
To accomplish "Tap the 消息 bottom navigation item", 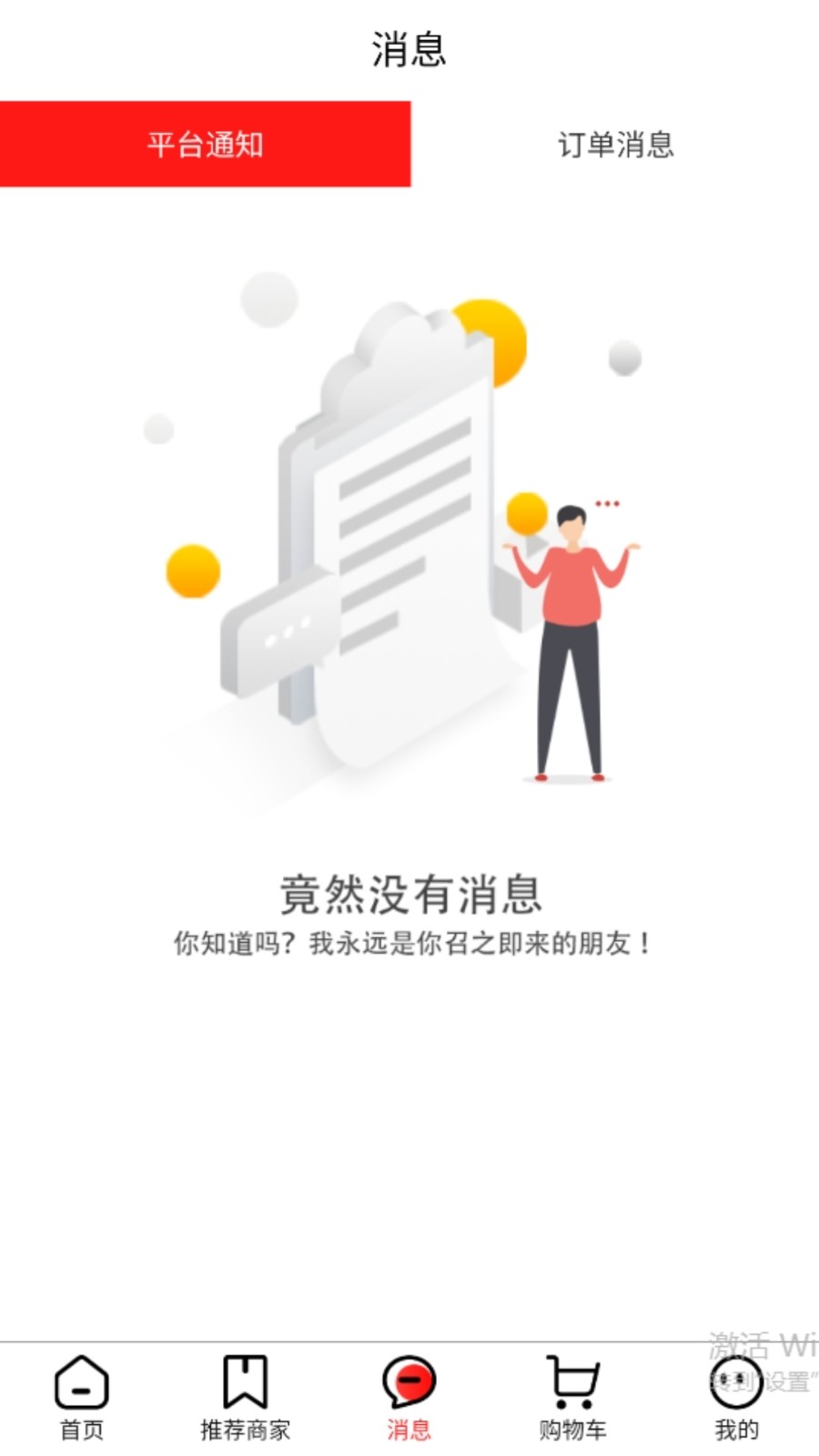I will (409, 1397).
